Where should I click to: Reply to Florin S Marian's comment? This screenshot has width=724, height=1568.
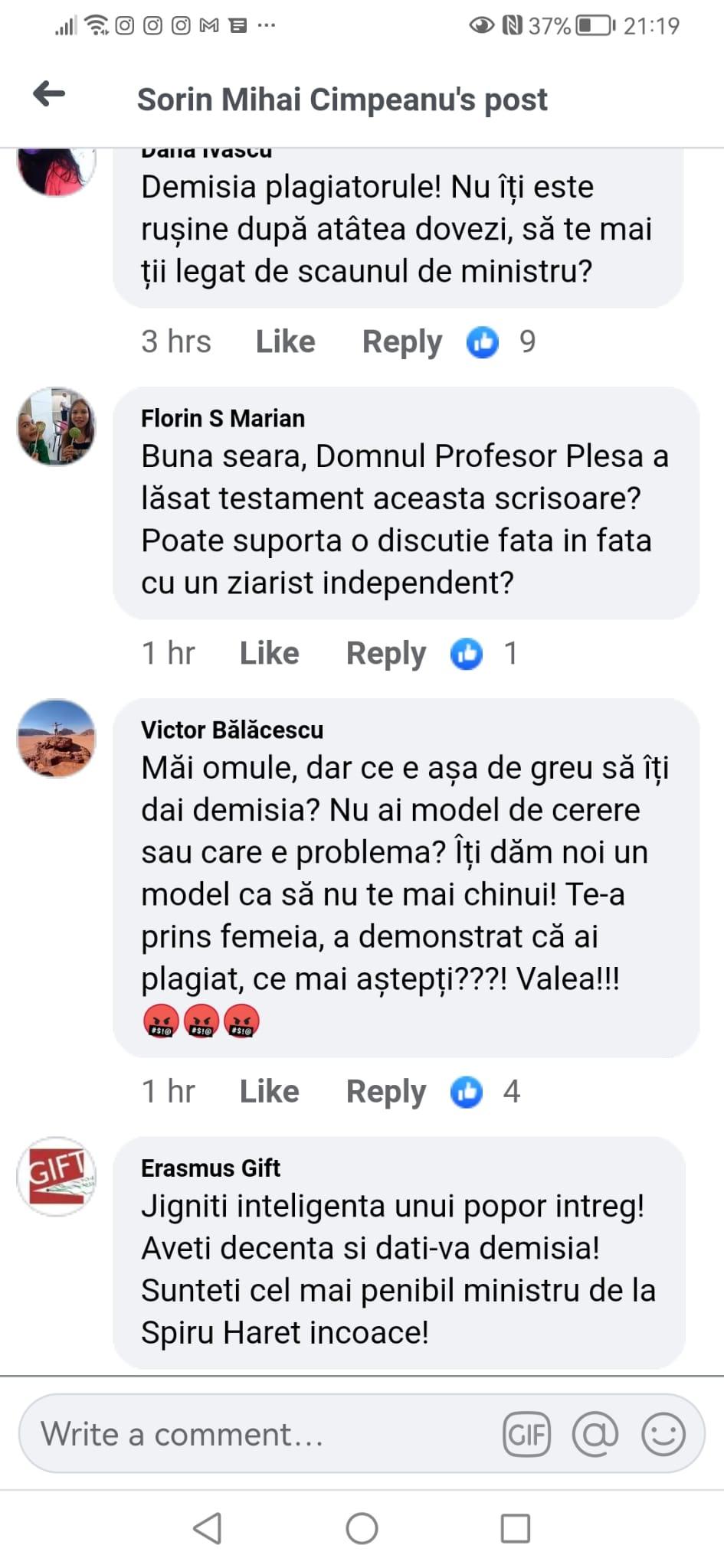385,653
